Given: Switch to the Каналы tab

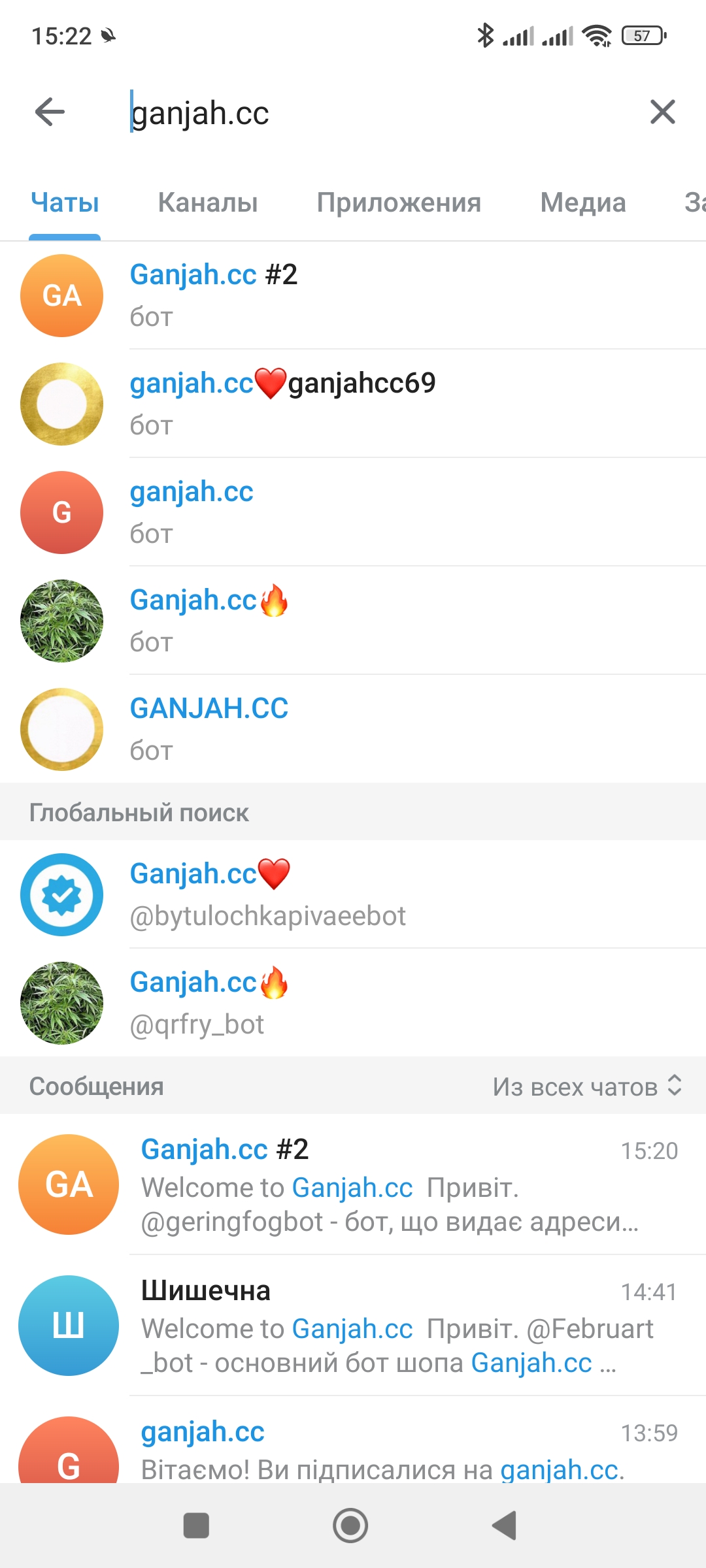Looking at the screenshot, I should point(208,203).
